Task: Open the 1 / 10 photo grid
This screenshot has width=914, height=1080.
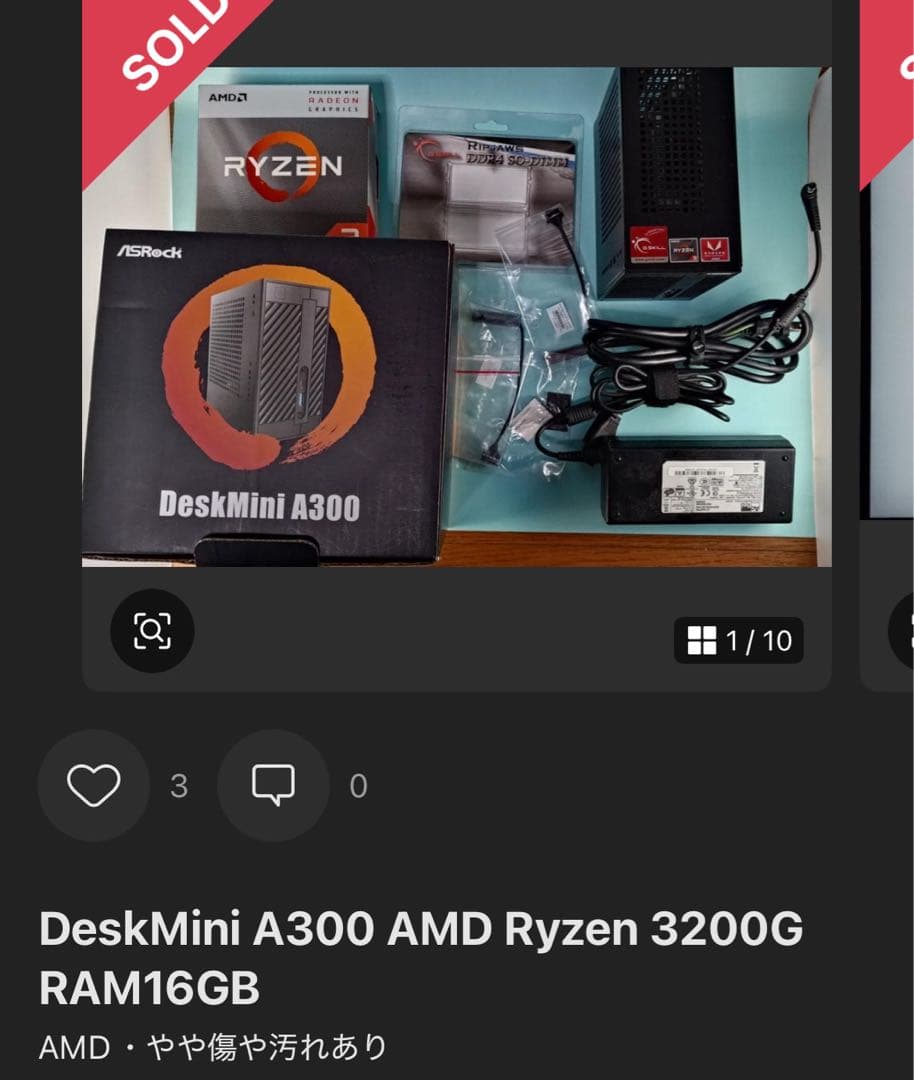Action: [738, 640]
